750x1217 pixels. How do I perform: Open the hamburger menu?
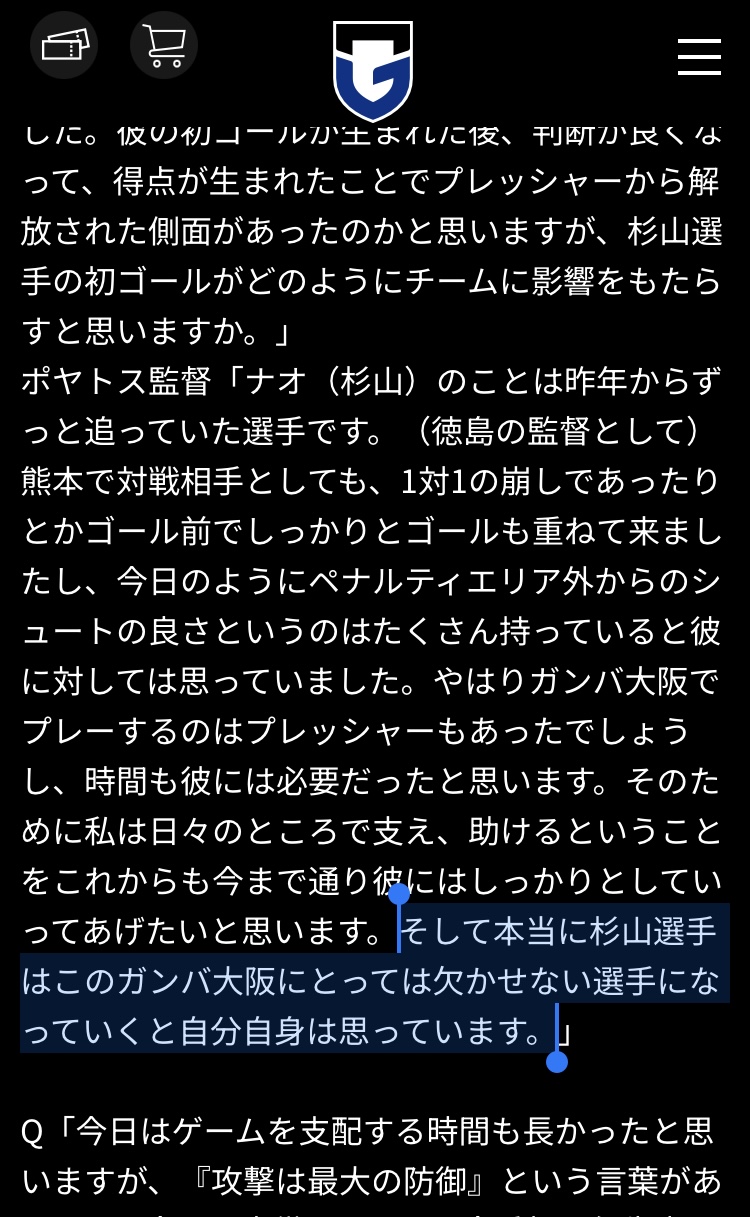click(x=699, y=57)
